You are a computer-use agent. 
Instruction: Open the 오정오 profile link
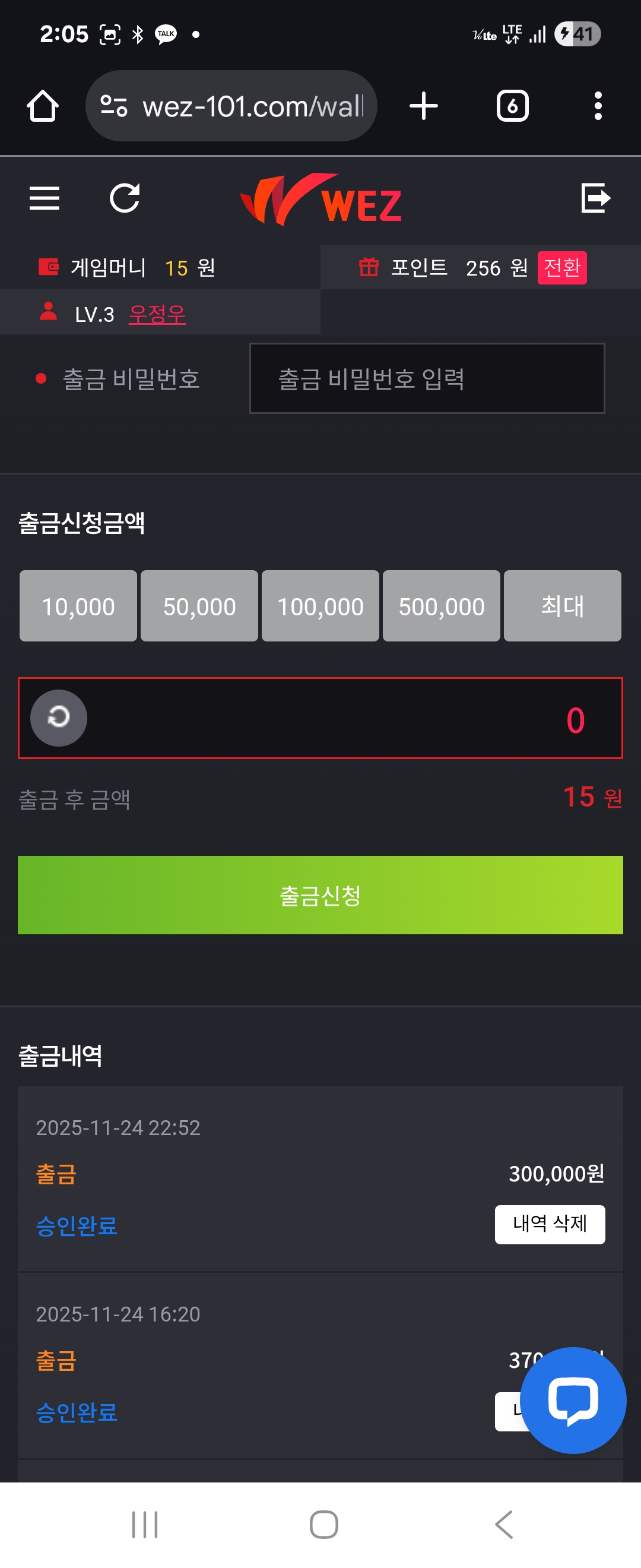tap(157, 314)
